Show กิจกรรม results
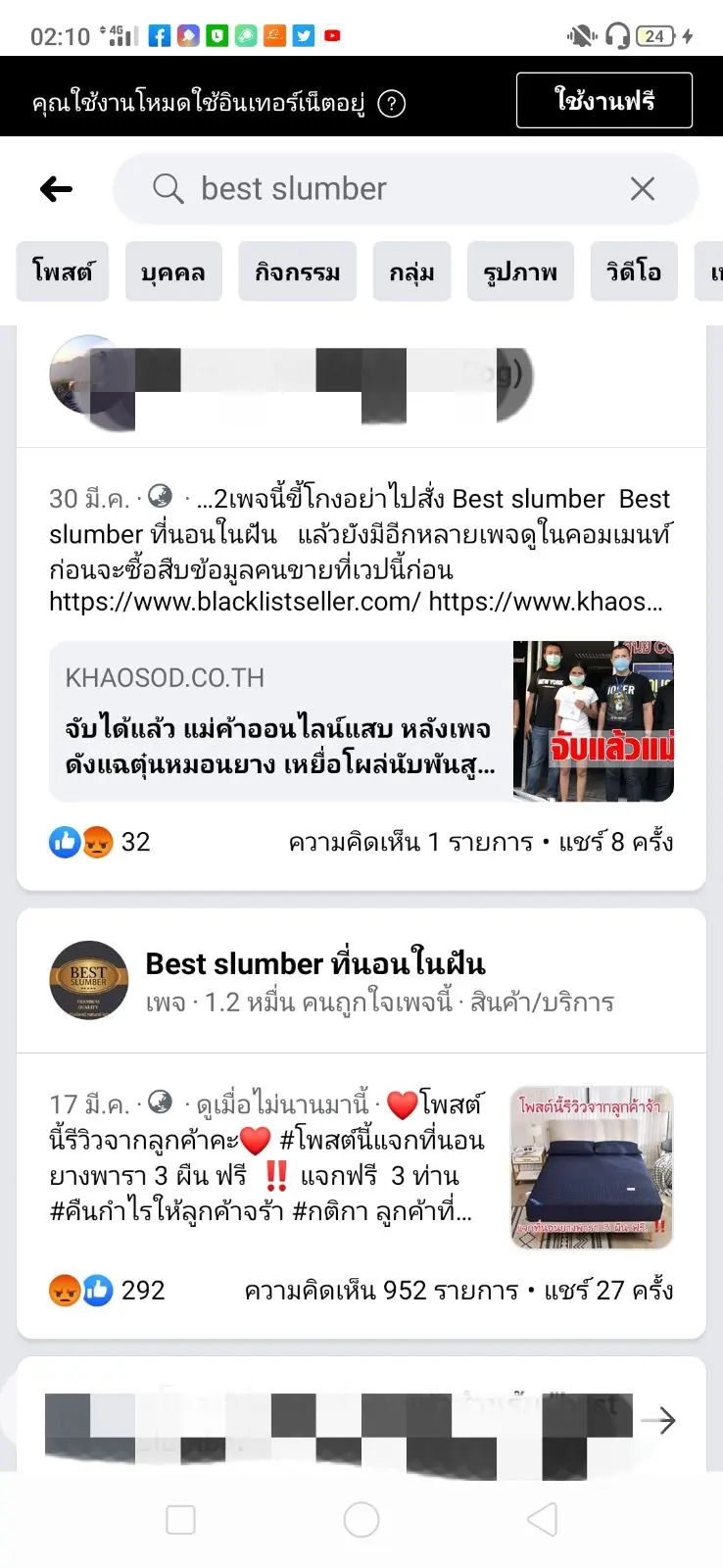 coord(297,271)
